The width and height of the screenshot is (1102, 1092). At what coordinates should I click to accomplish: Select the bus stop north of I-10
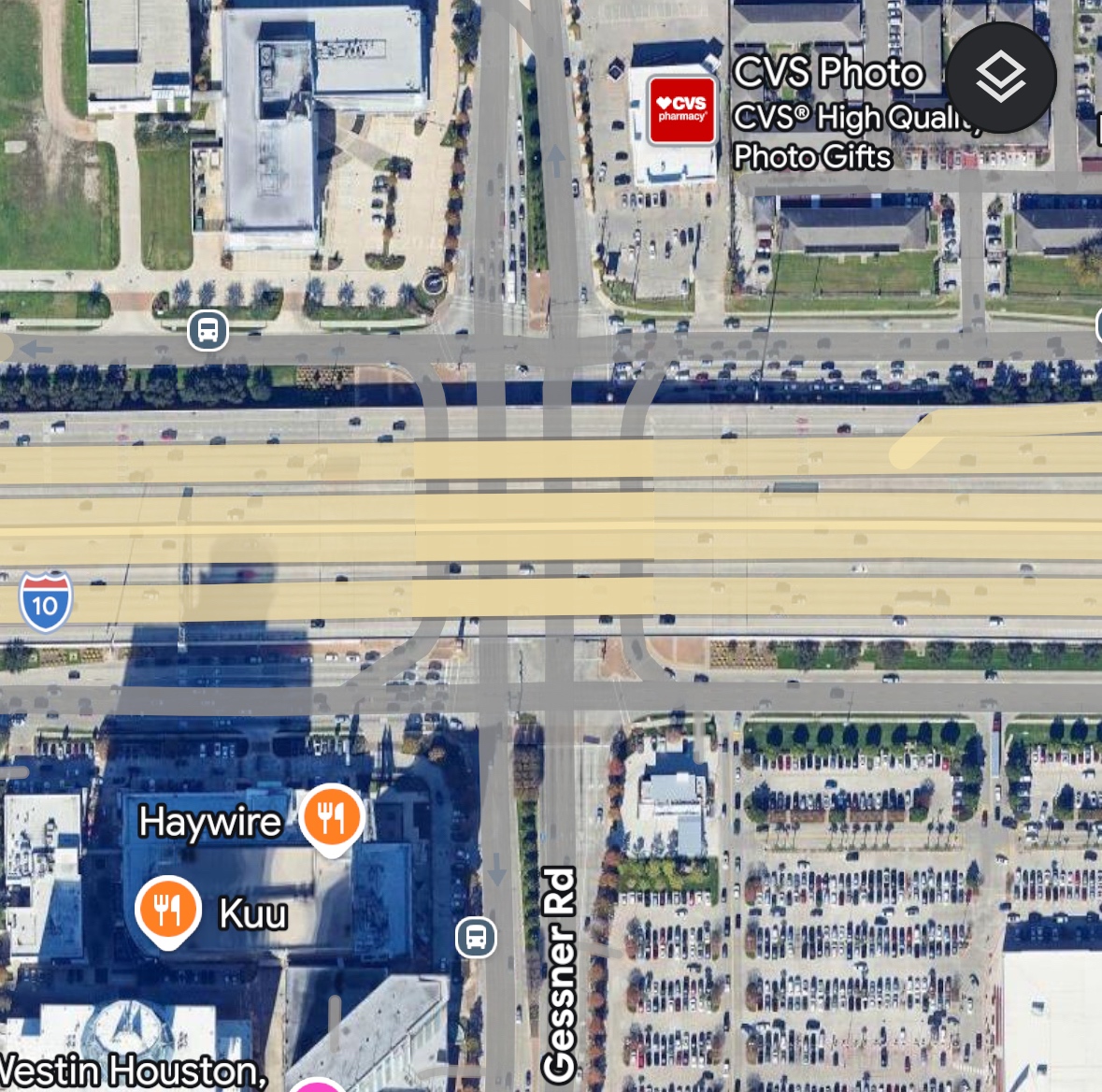pos(208,330)
